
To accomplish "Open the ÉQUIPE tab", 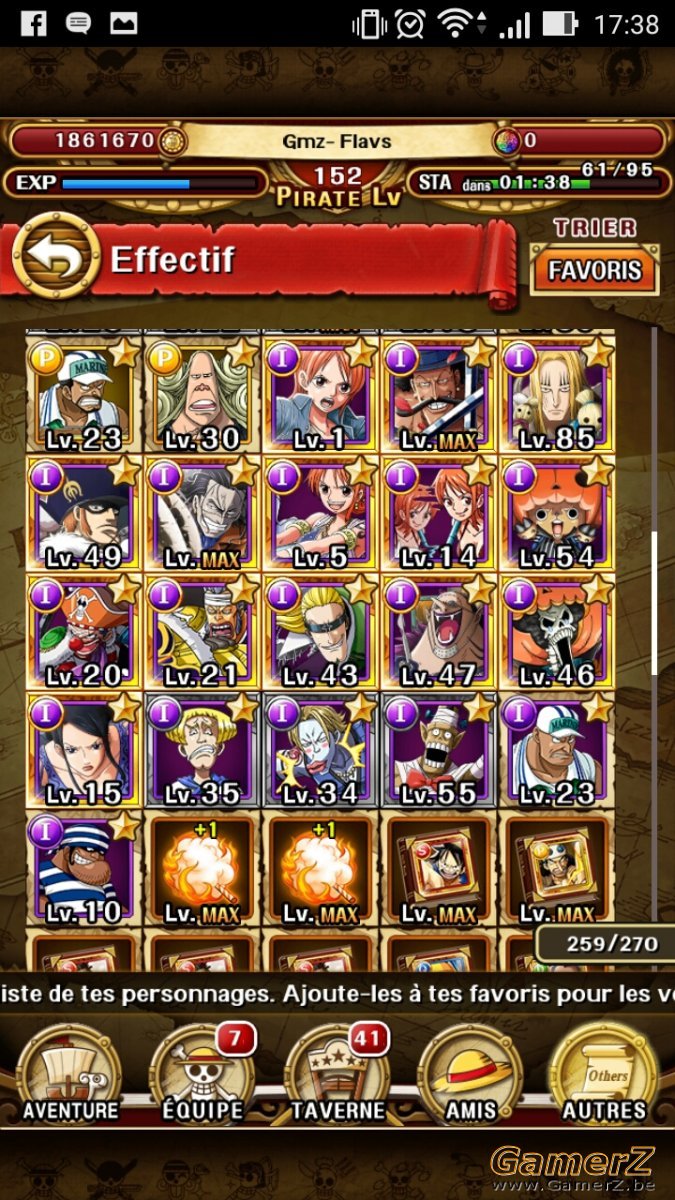I will pos(203,1076).
